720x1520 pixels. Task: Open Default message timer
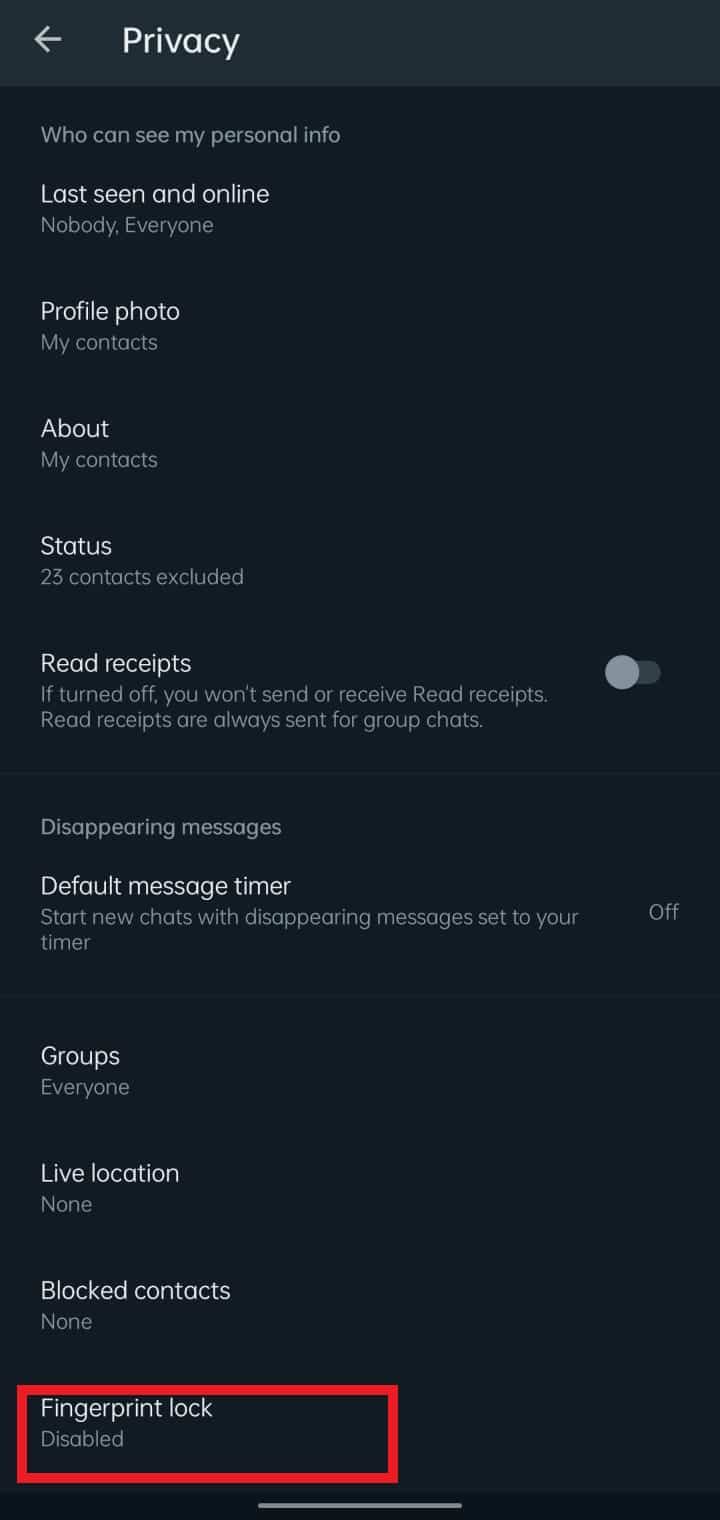(x=360, y=912)
